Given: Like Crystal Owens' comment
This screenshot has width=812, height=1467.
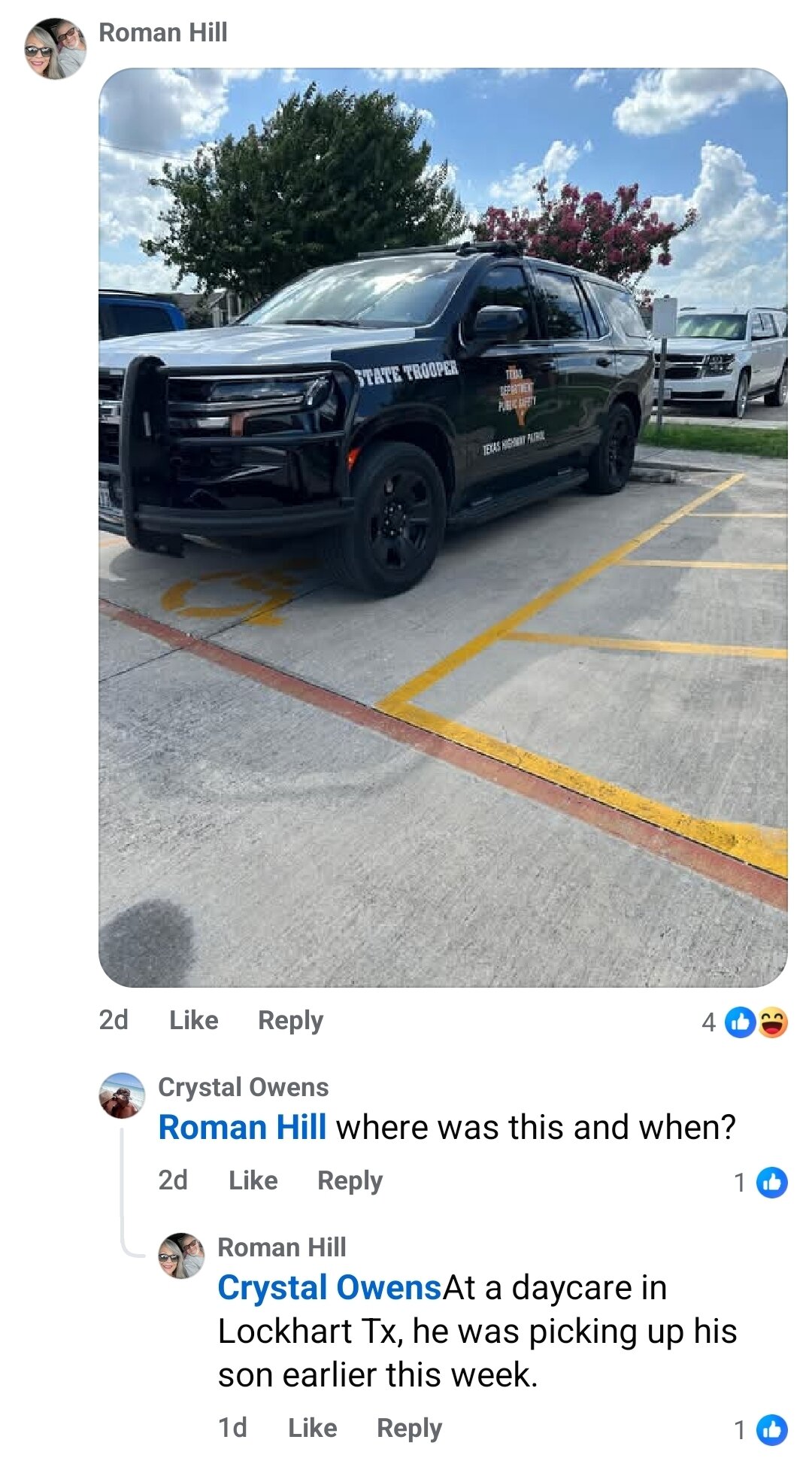Looking at the screenshot, I should pyautogui.click(x=253, y=1180).
